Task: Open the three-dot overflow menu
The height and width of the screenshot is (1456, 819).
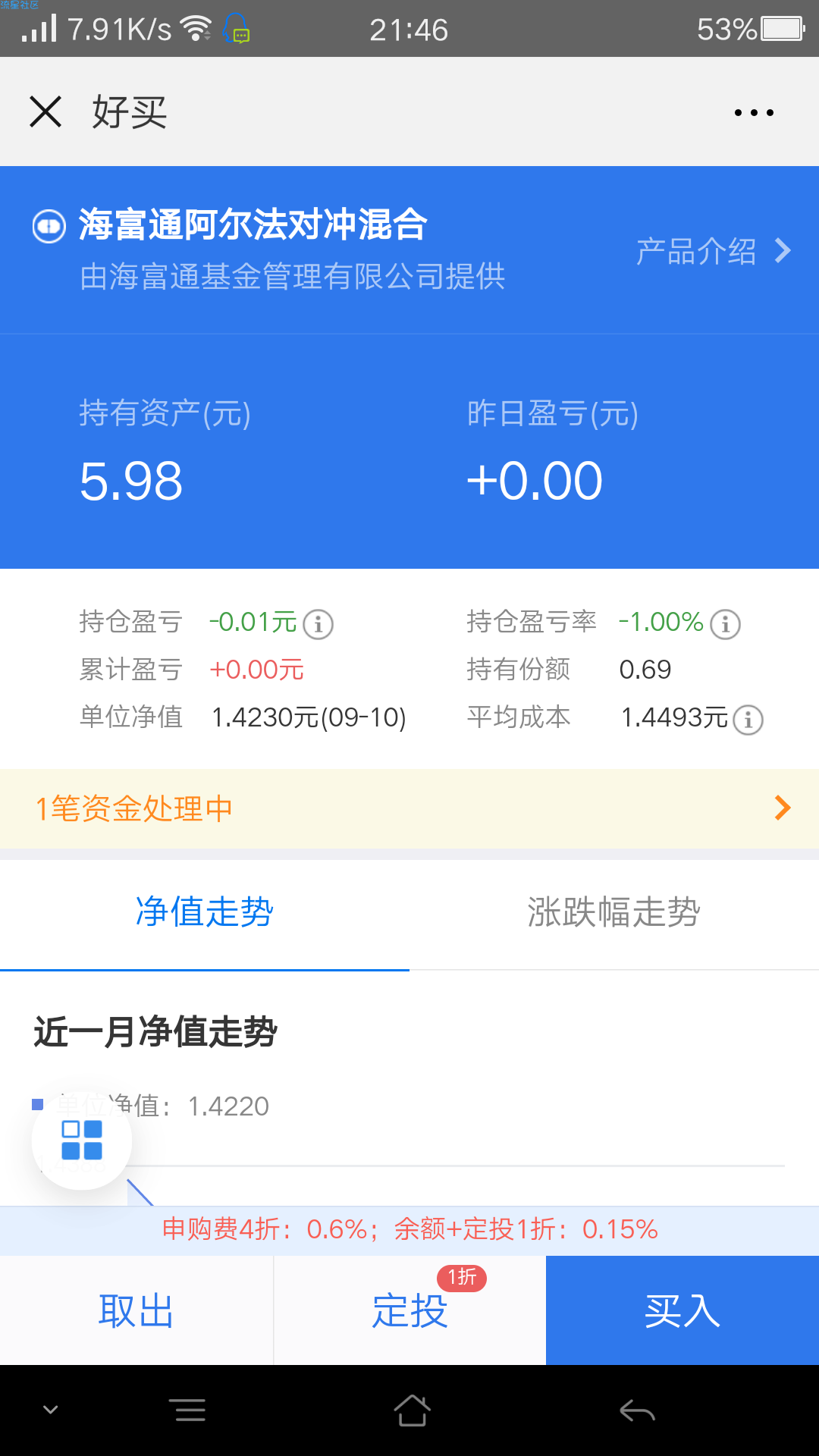Action: click(754, 112)
